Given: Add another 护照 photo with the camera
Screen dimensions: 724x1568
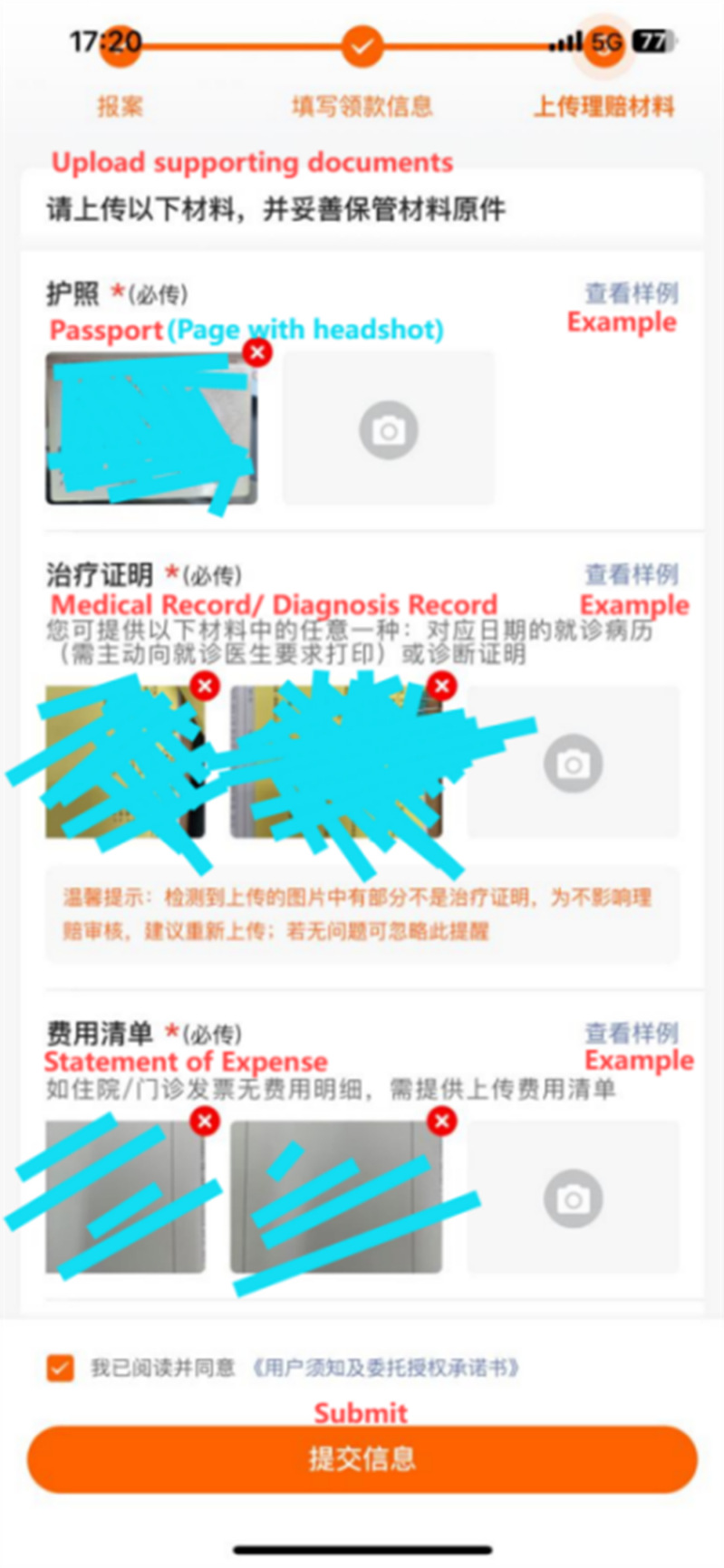Looking at the screenshot, I should [x=389, y=429].
